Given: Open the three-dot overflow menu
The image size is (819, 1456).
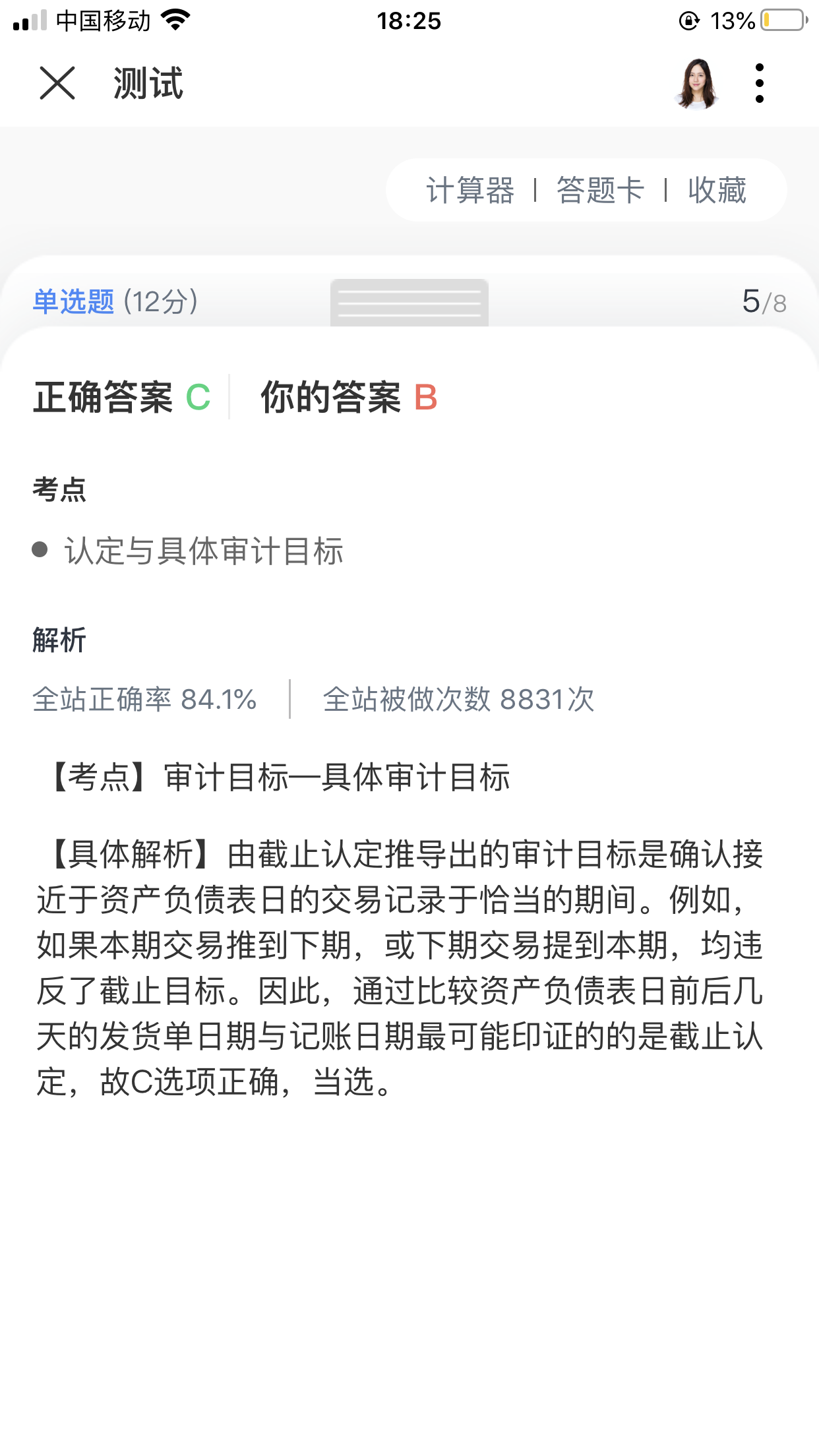Looking at the screenshot, I should click(759, 83).
